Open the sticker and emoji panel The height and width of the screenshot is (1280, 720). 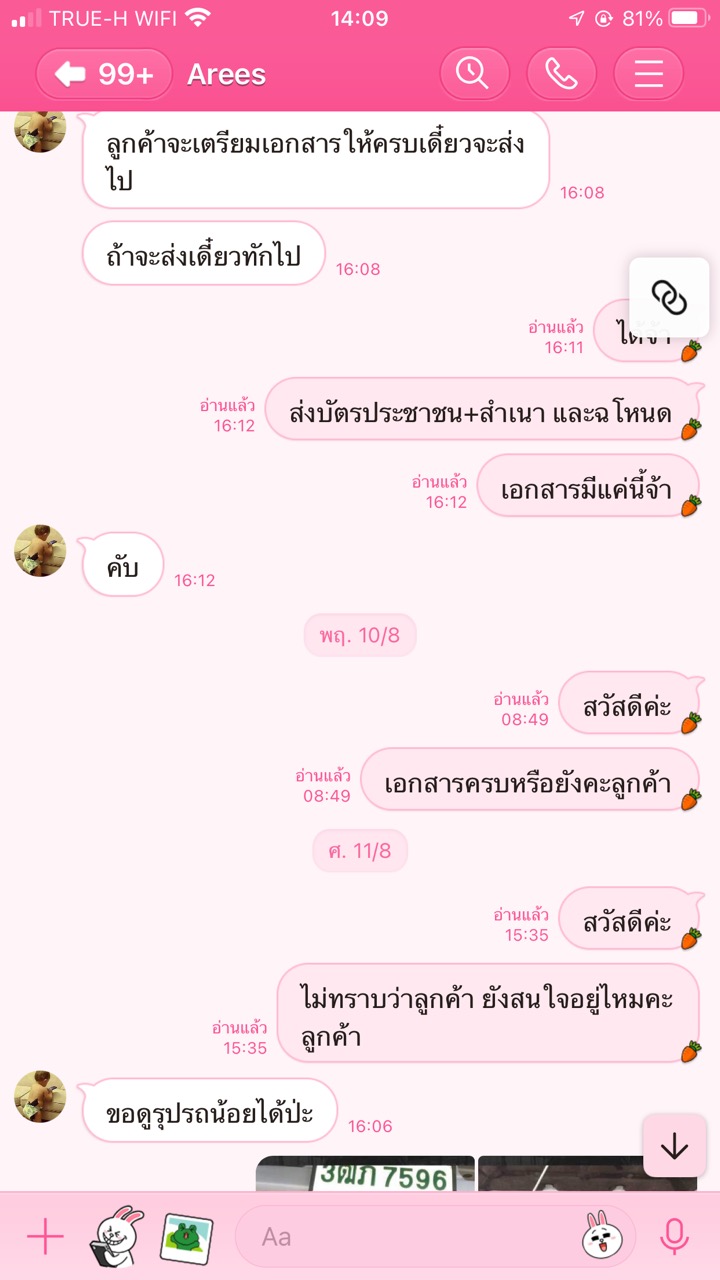coord(597,1237)
